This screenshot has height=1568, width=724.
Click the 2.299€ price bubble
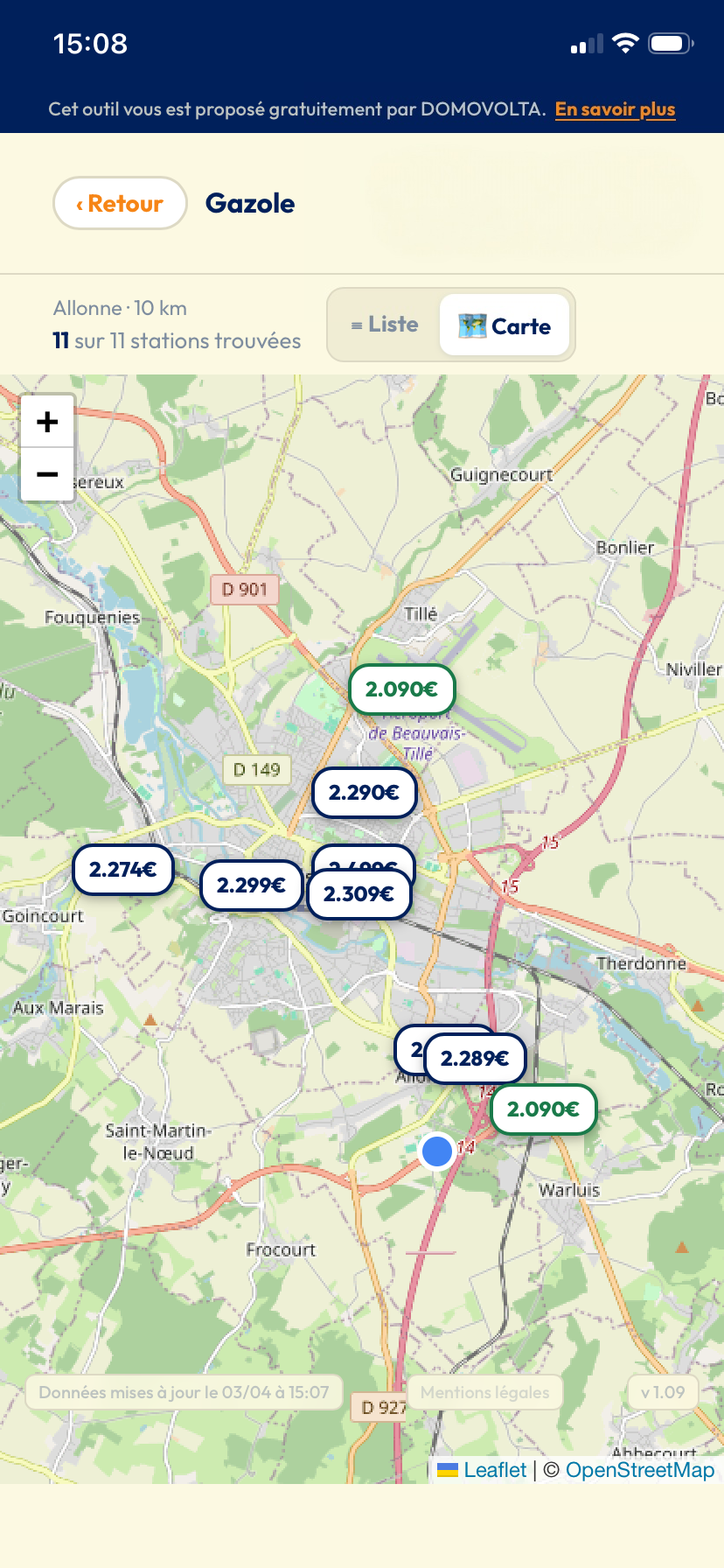coord(251,885)
